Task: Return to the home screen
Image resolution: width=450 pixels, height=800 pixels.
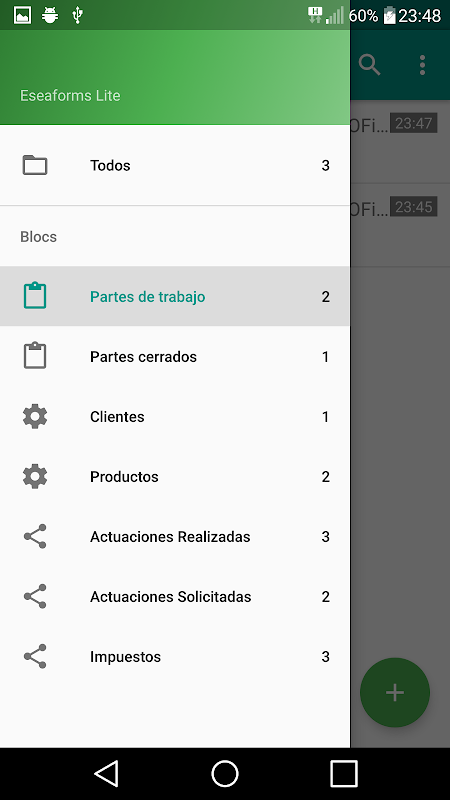Action: [x=225, y=773]
